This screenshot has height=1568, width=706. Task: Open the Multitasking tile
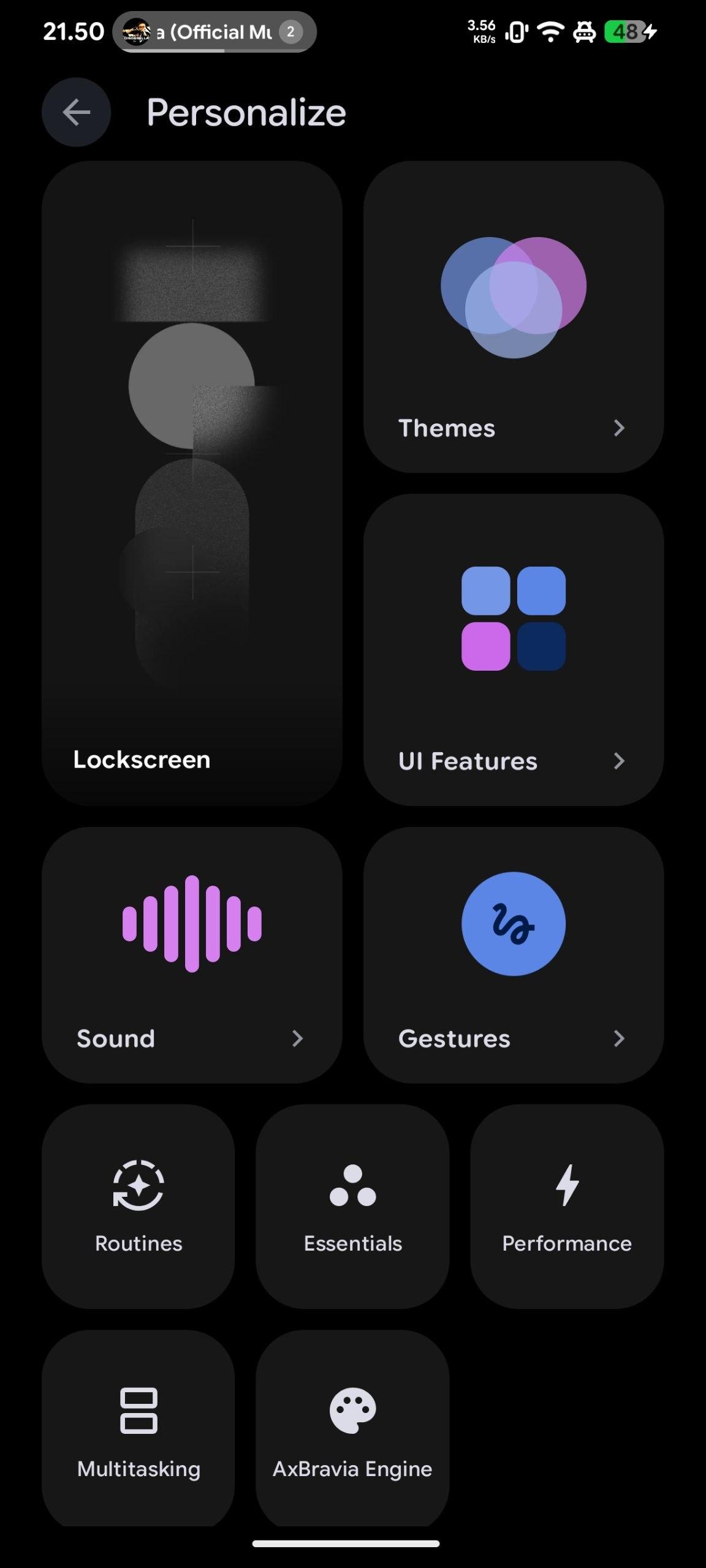click(x=139, y=1428)
